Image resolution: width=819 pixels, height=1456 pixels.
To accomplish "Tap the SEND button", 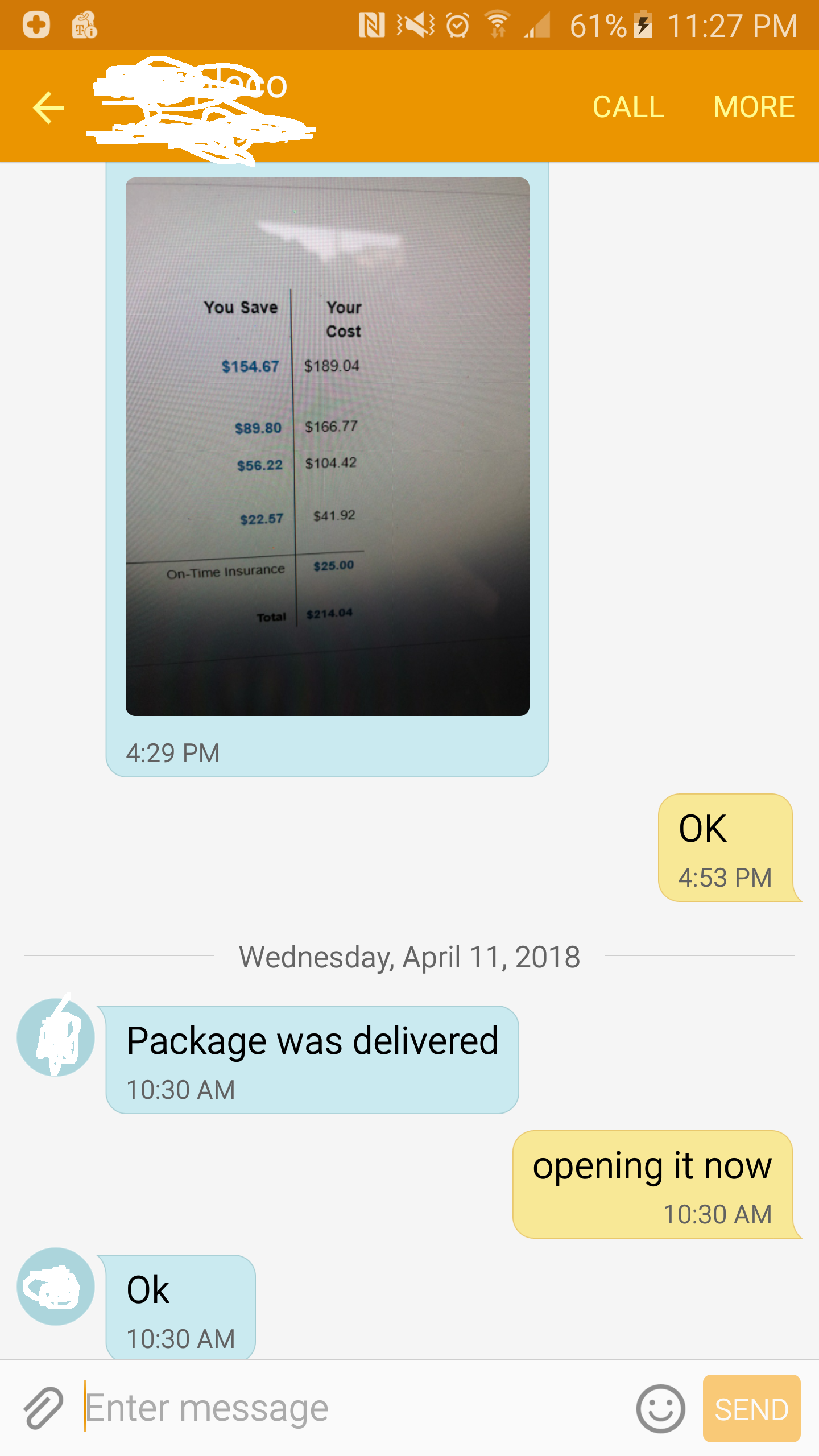I will [x=751, y=1408].
